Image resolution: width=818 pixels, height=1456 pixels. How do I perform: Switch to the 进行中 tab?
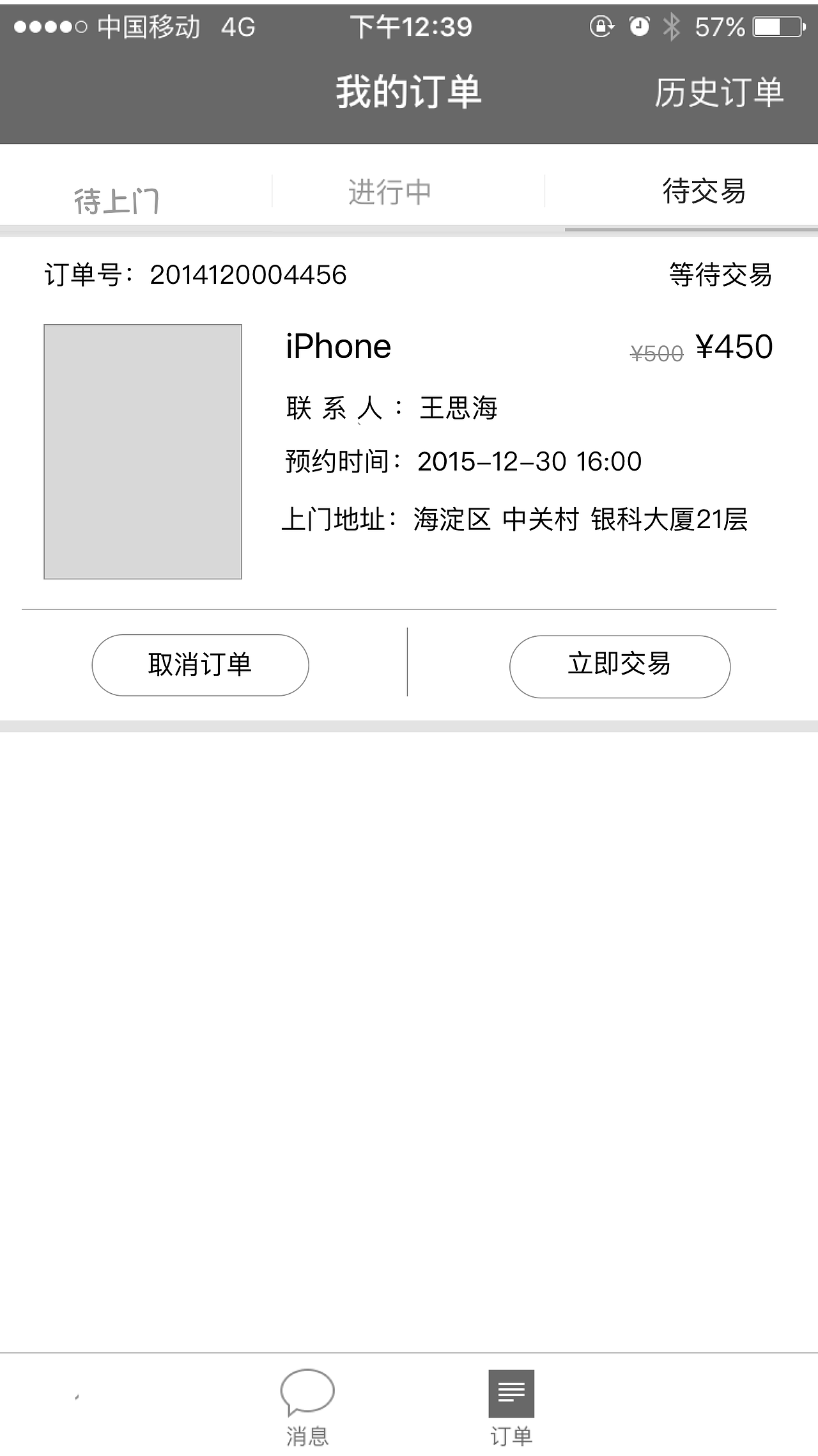[x=390, y=192]
